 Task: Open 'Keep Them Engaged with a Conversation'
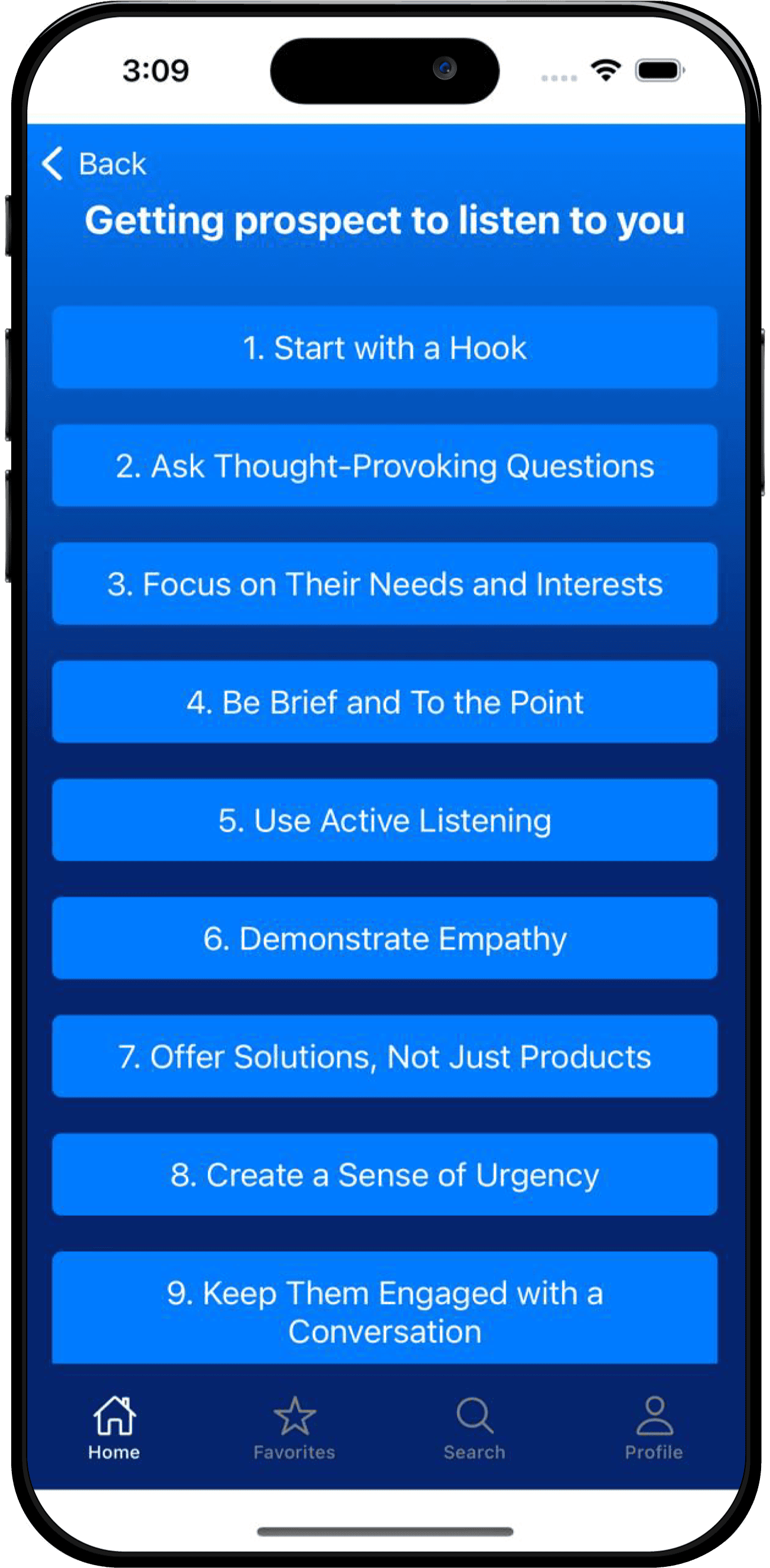[x=384, y=1309]
